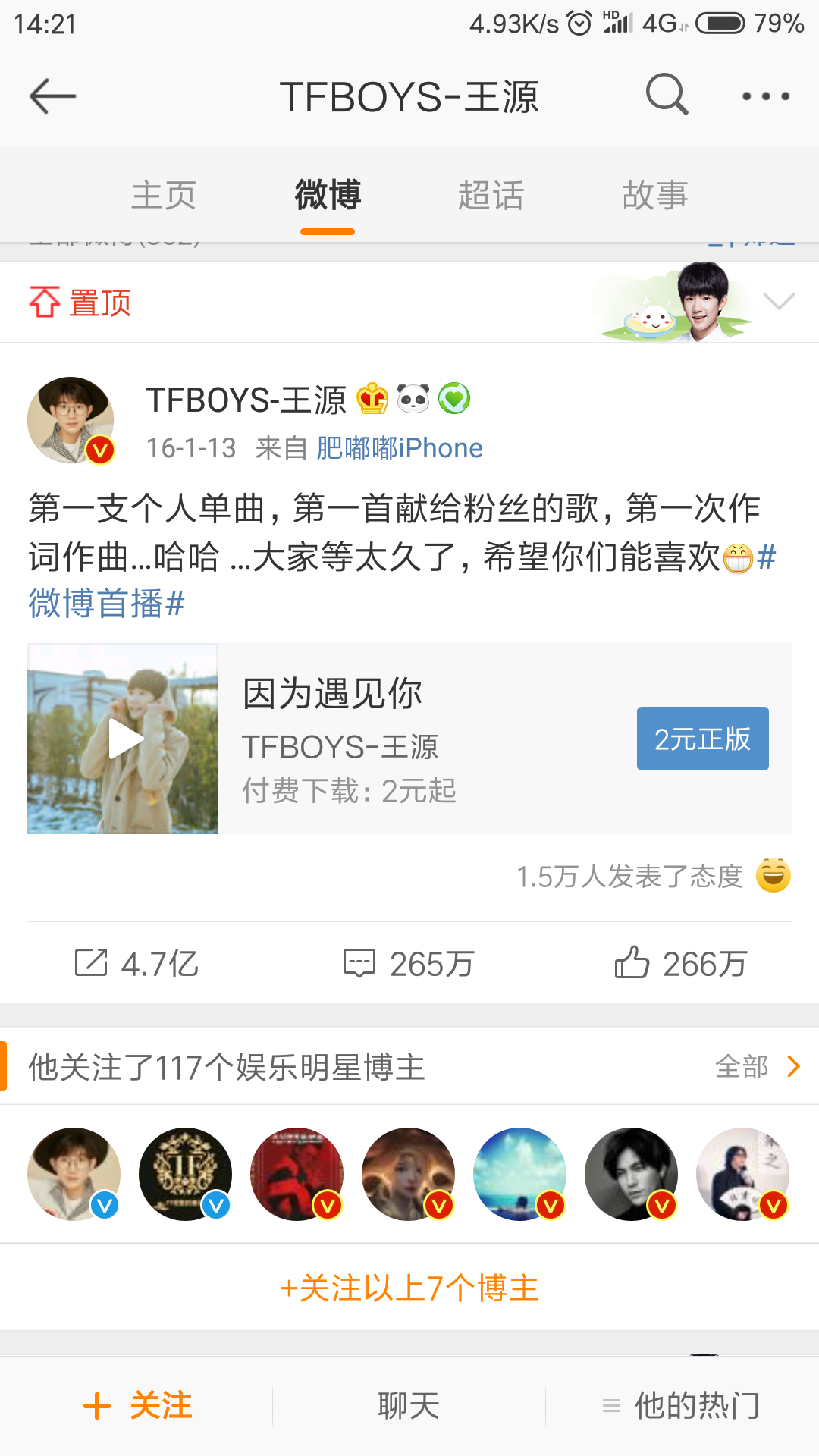Repost the pinned post with 4.7亿 reposts
The image size is (819, 1456).
pos(136,964)
